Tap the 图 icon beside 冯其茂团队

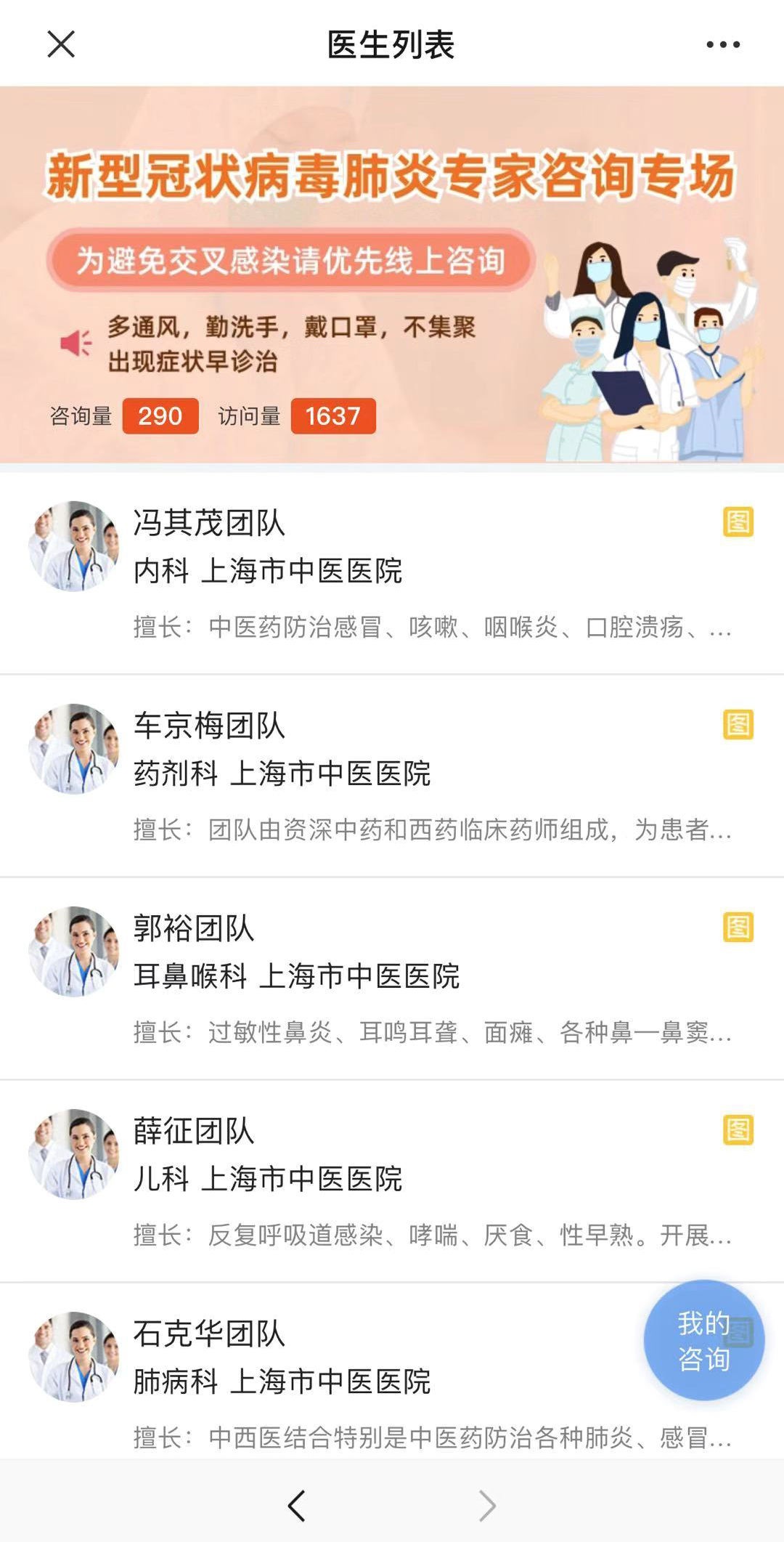point(738,522)
